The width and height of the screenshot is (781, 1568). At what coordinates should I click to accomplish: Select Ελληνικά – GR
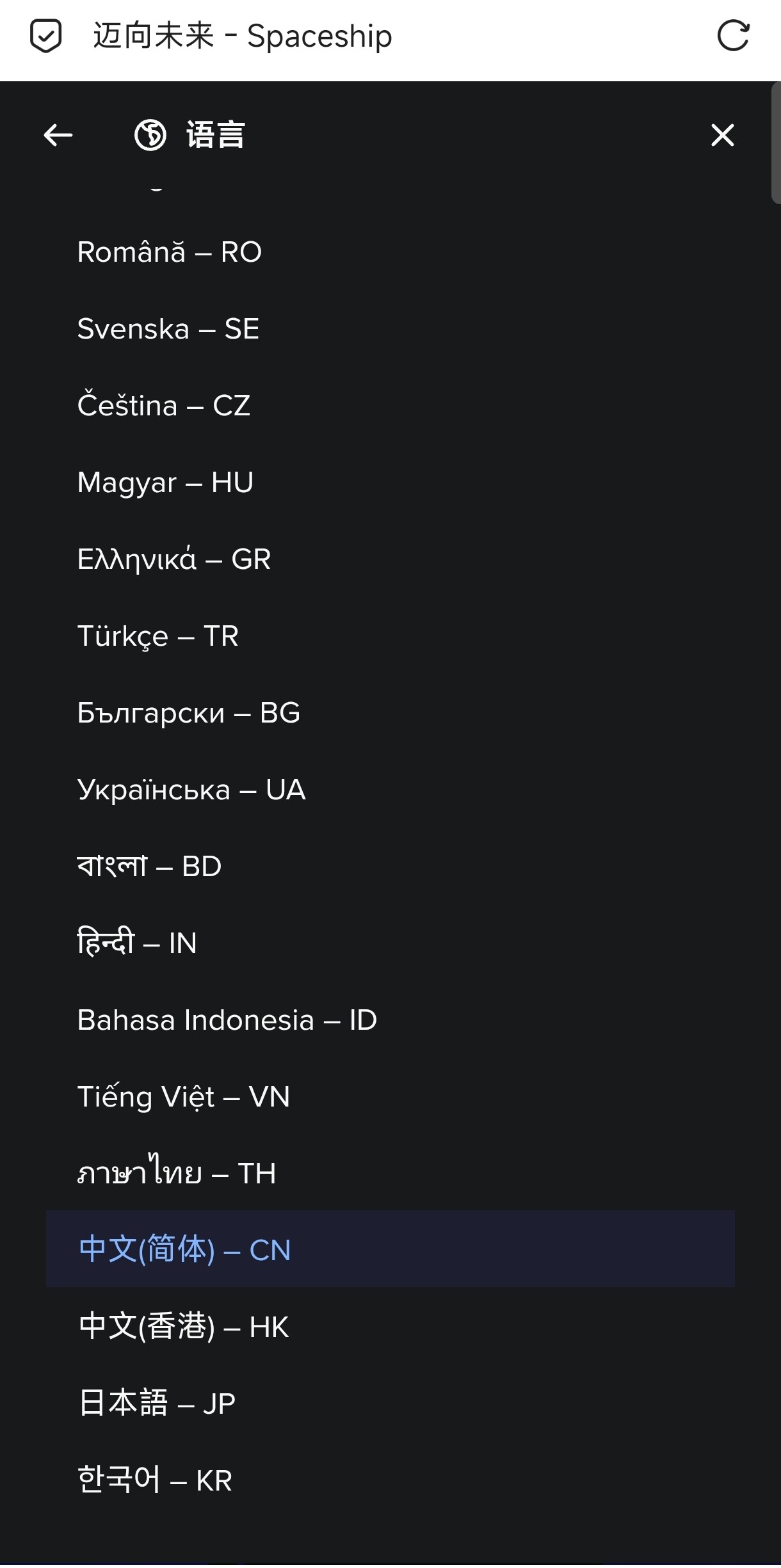(390, 559)
